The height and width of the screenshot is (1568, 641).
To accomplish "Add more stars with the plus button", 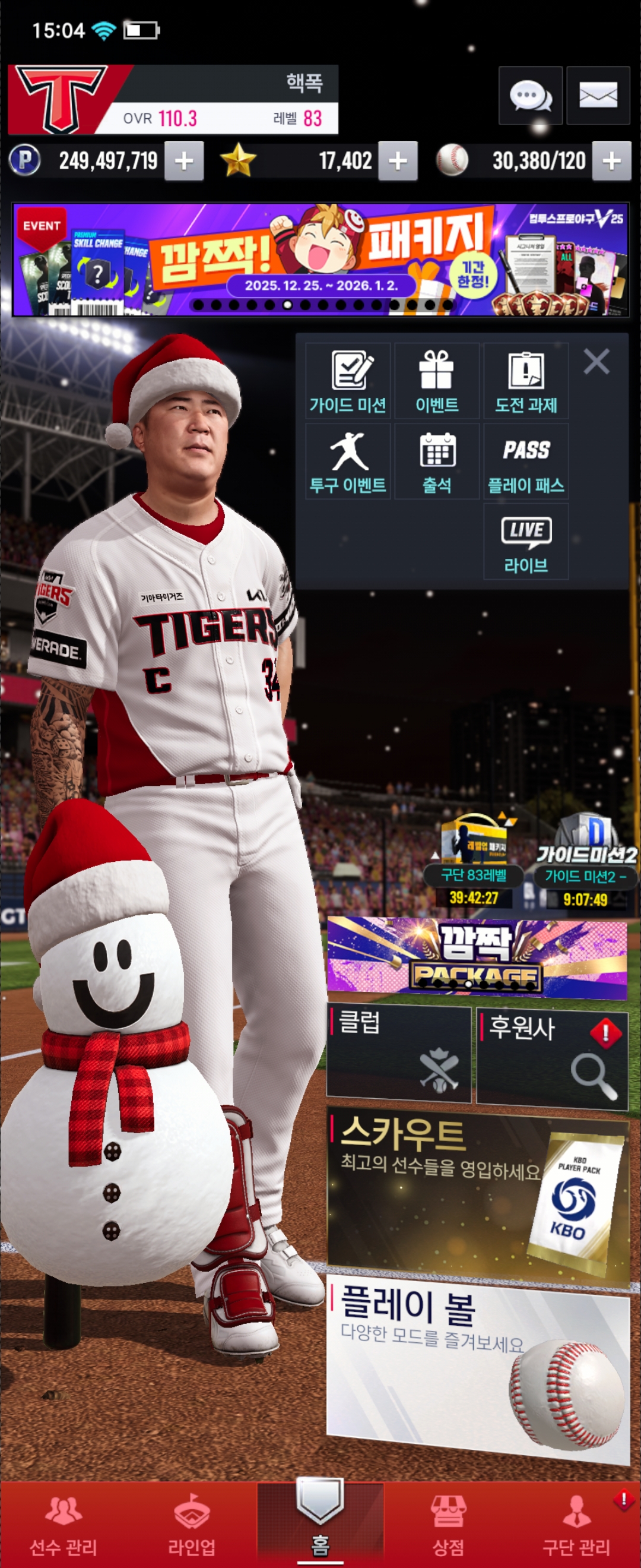I will [x=398, y=162].
